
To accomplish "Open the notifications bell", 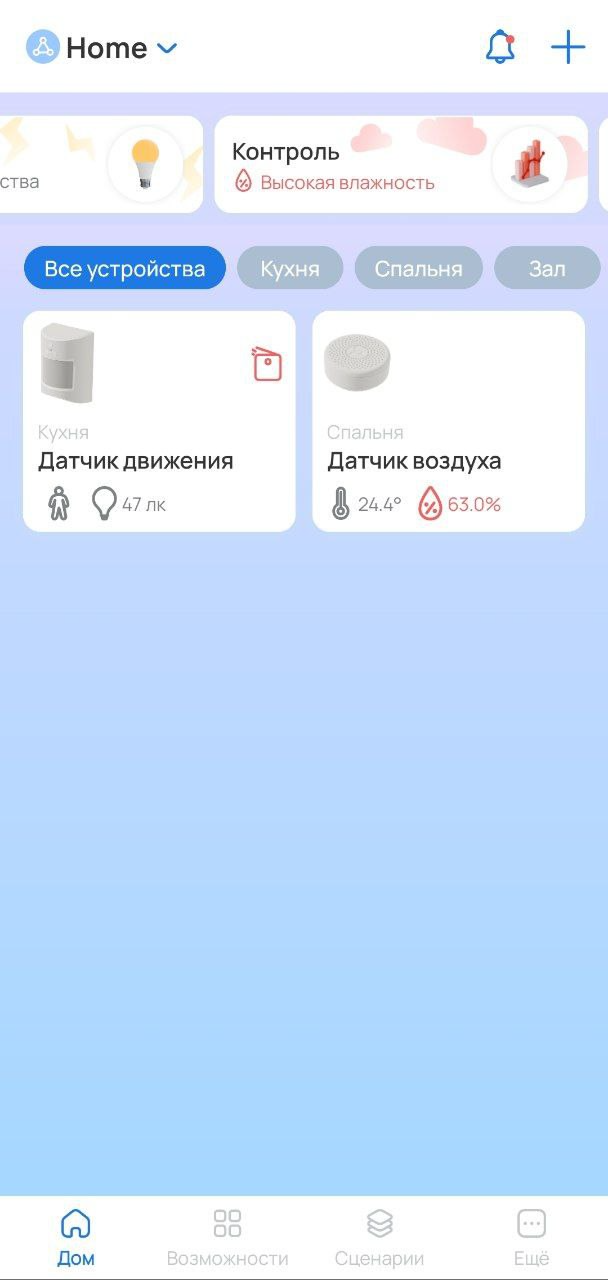I will click(500, 47).
